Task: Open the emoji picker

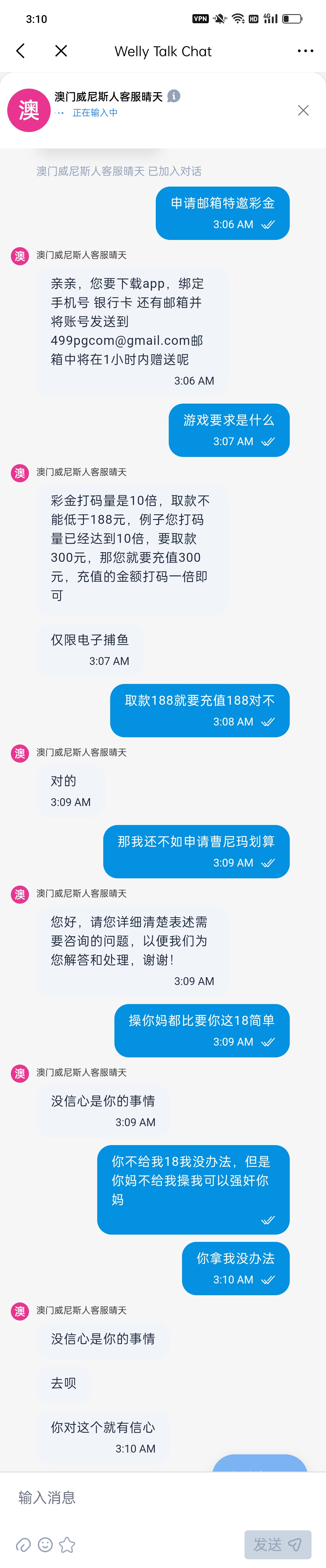Action: pyautogui.click(x=45, y=1544)
